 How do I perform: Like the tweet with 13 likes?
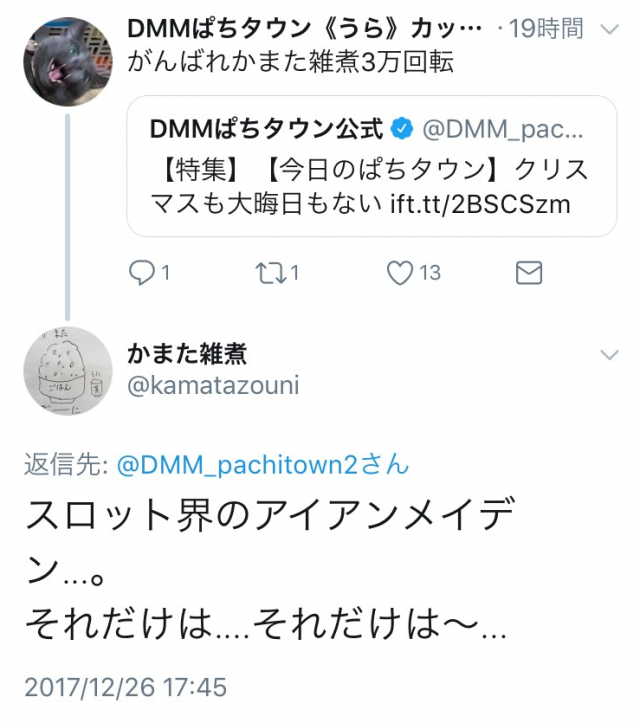pyautogui.click(x=400, y=272)
